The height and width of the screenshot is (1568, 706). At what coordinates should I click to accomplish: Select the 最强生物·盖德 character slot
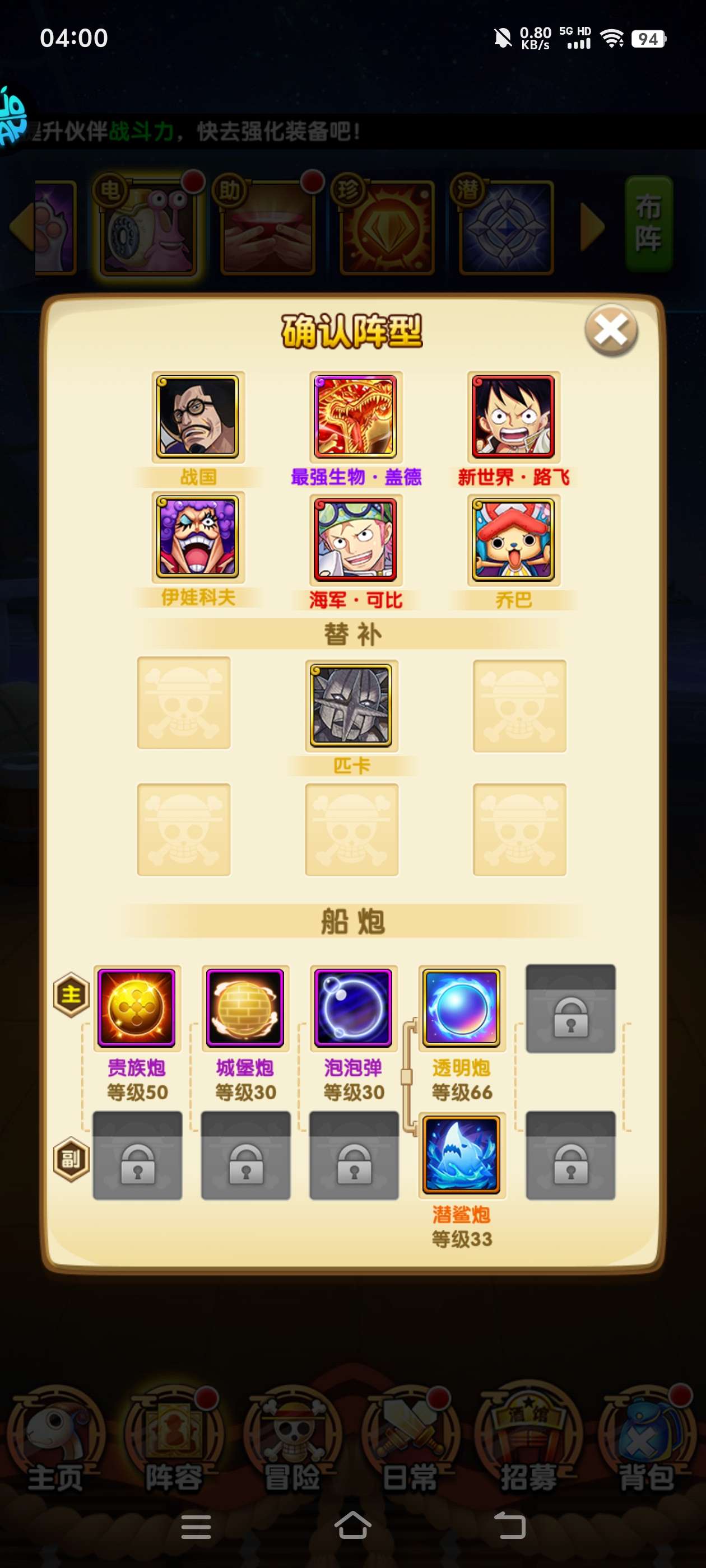(x=355, y=417)
